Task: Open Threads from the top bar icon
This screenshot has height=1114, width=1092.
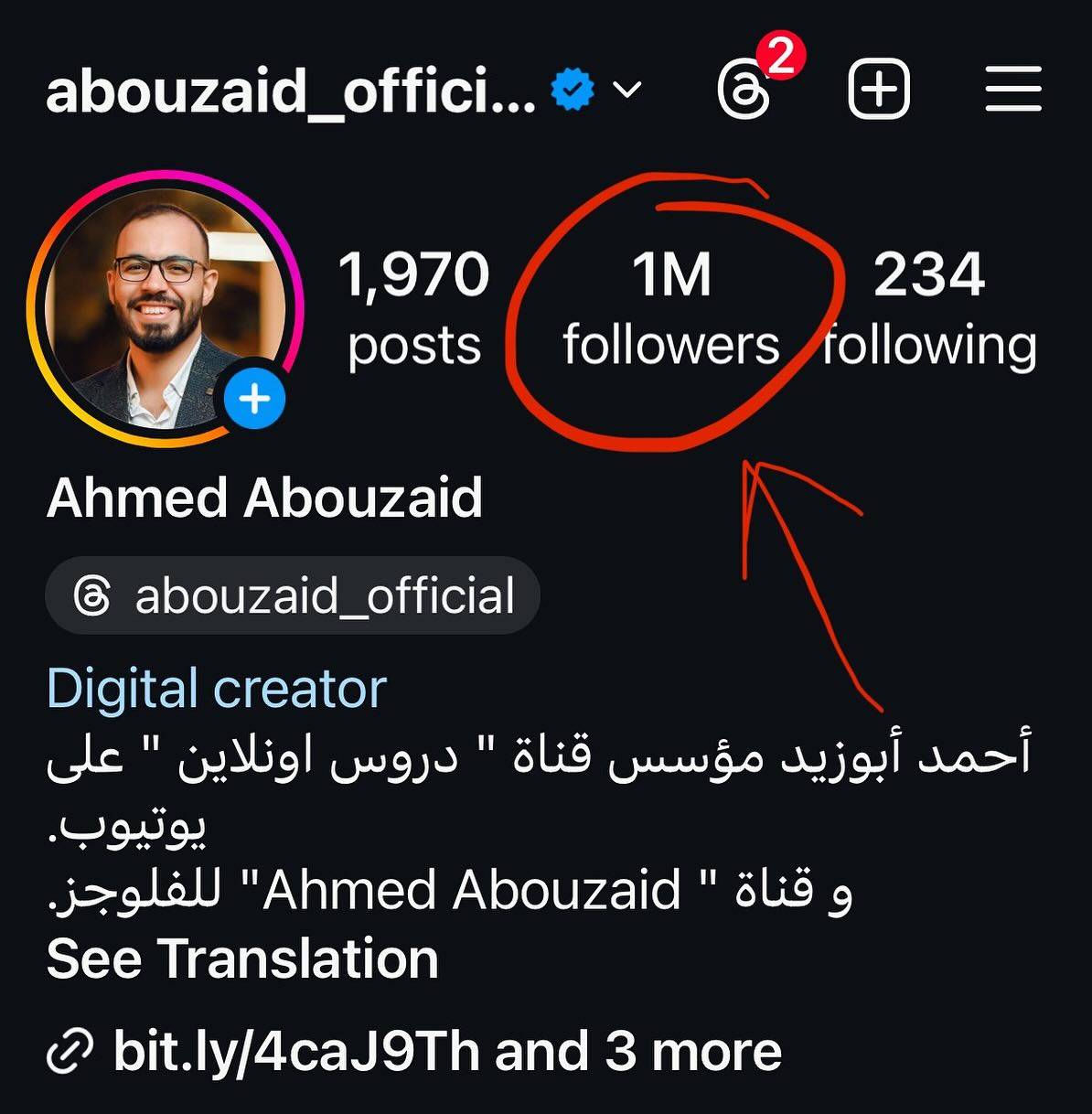Action: [x=744, y=91]
